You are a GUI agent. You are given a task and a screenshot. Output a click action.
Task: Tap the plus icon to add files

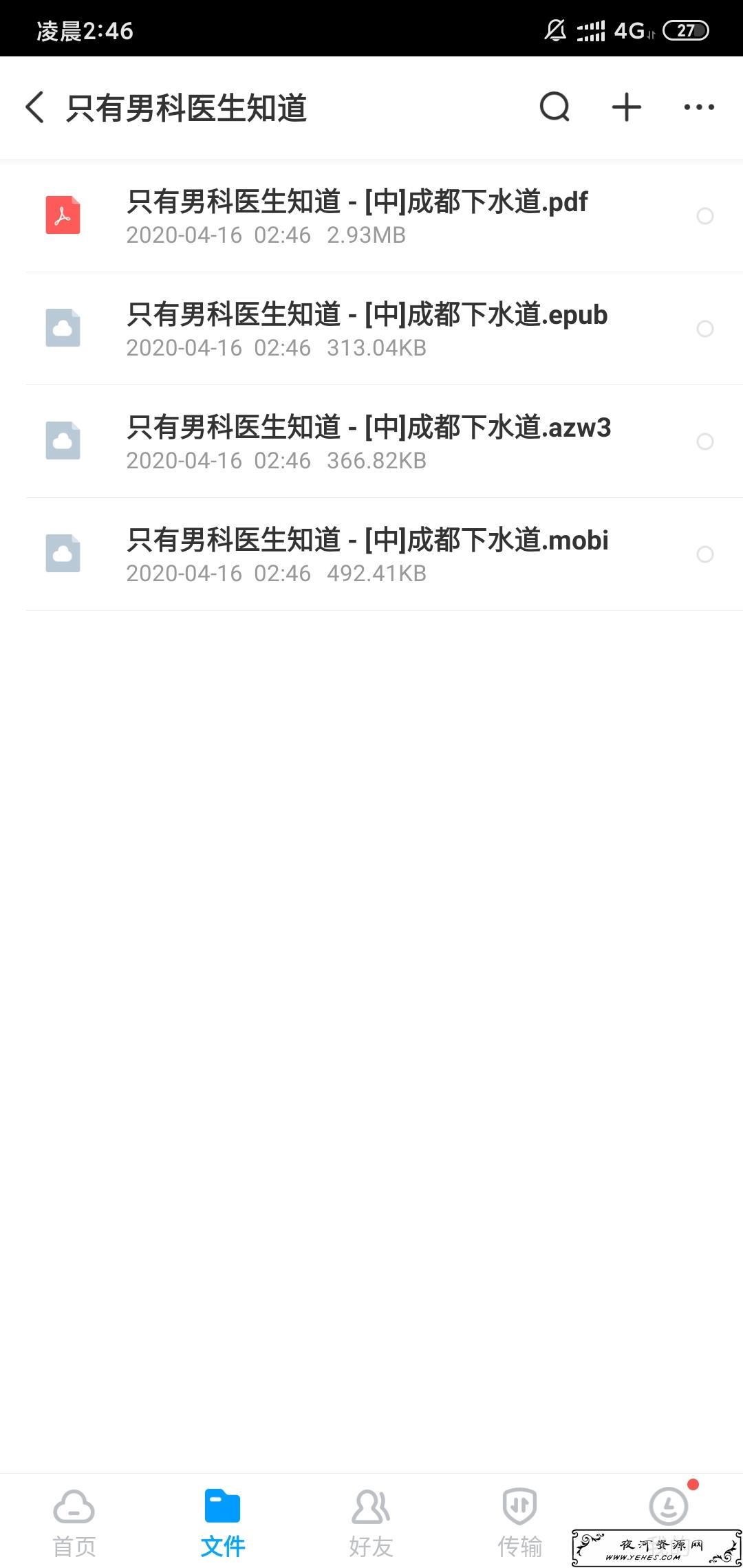627,107
